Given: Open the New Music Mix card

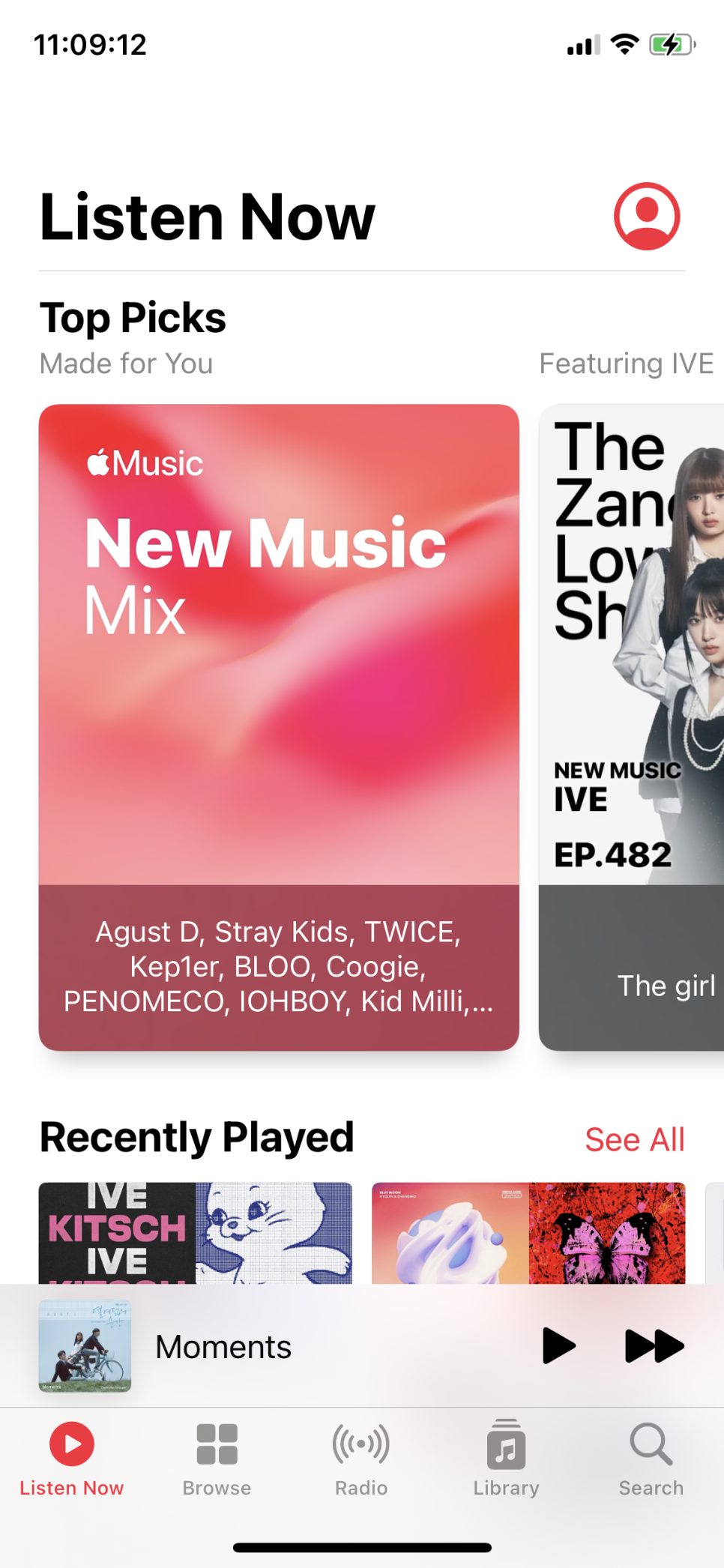Looking at the screenshot, I should (x=279, y=727).
